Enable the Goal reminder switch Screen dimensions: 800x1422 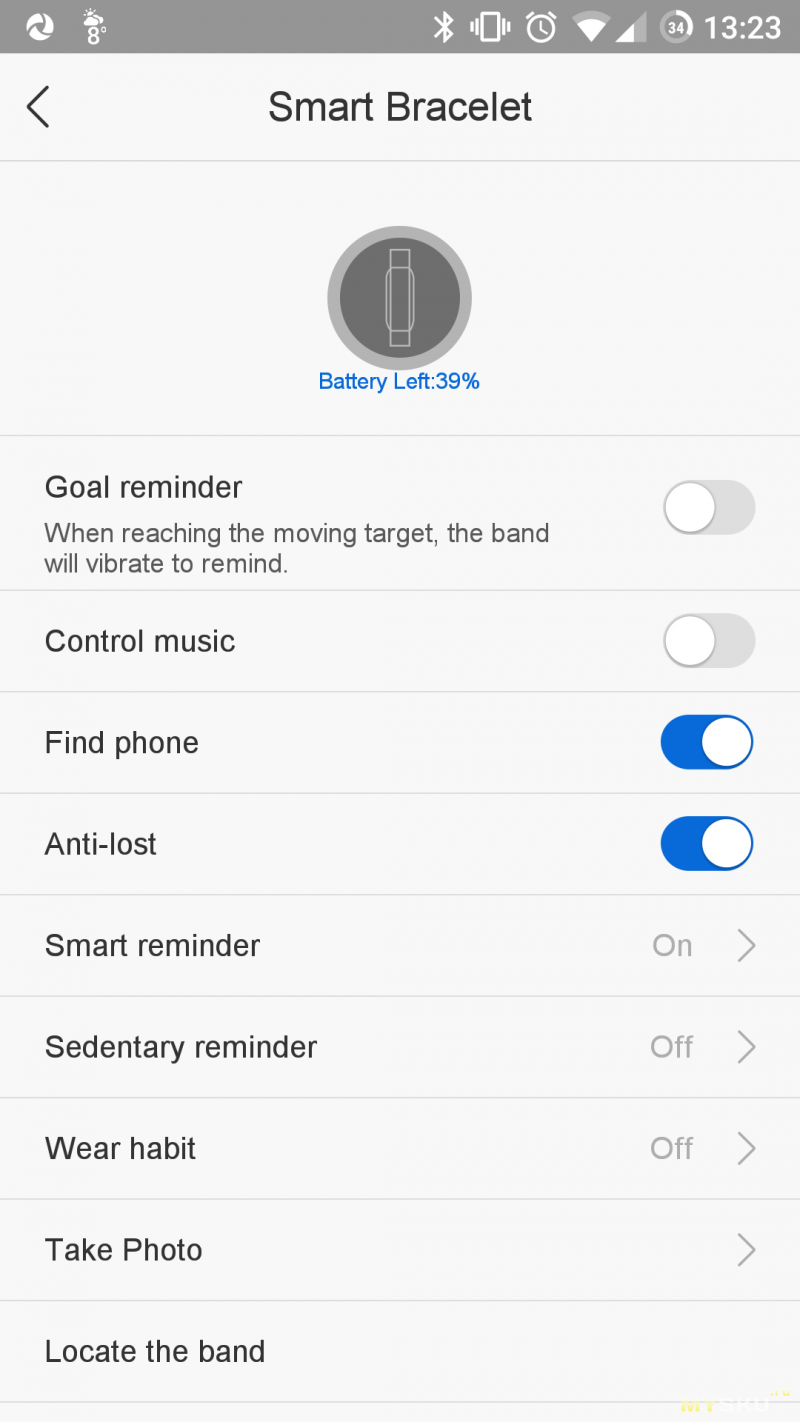click(x=709, y=507)
